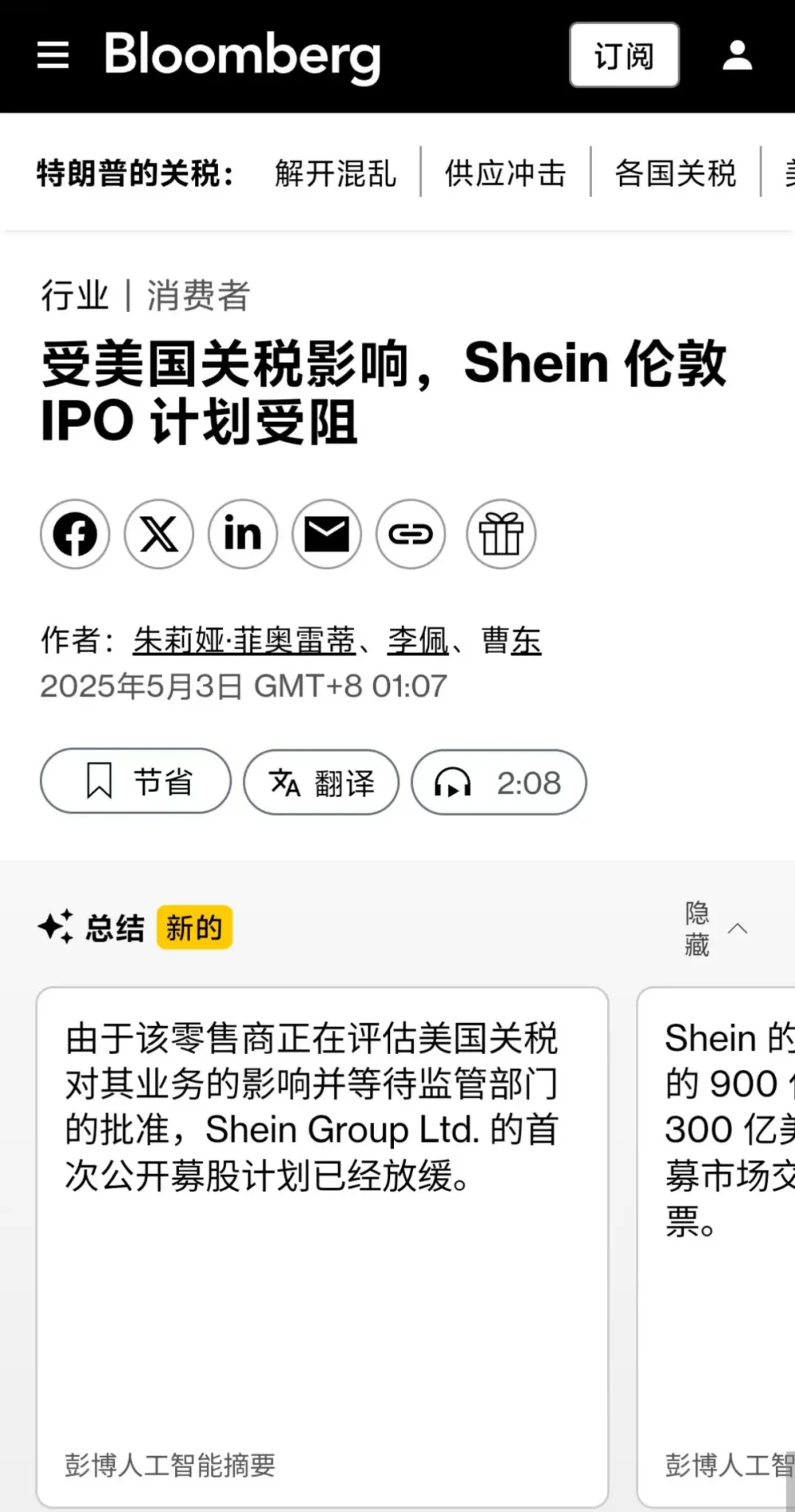
Task: Open author 朱莉娅·菲奥雷蒂's profile
Action: click(x=244, y=640)
